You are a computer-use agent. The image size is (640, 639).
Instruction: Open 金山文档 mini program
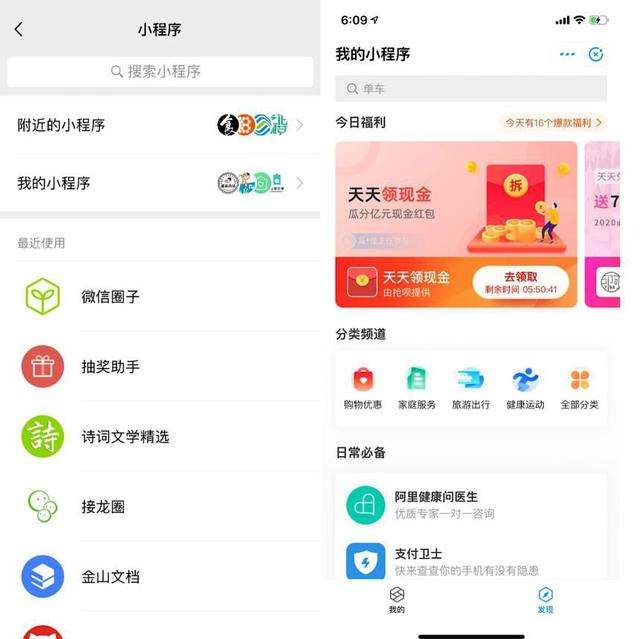click(x=110, y=577)
